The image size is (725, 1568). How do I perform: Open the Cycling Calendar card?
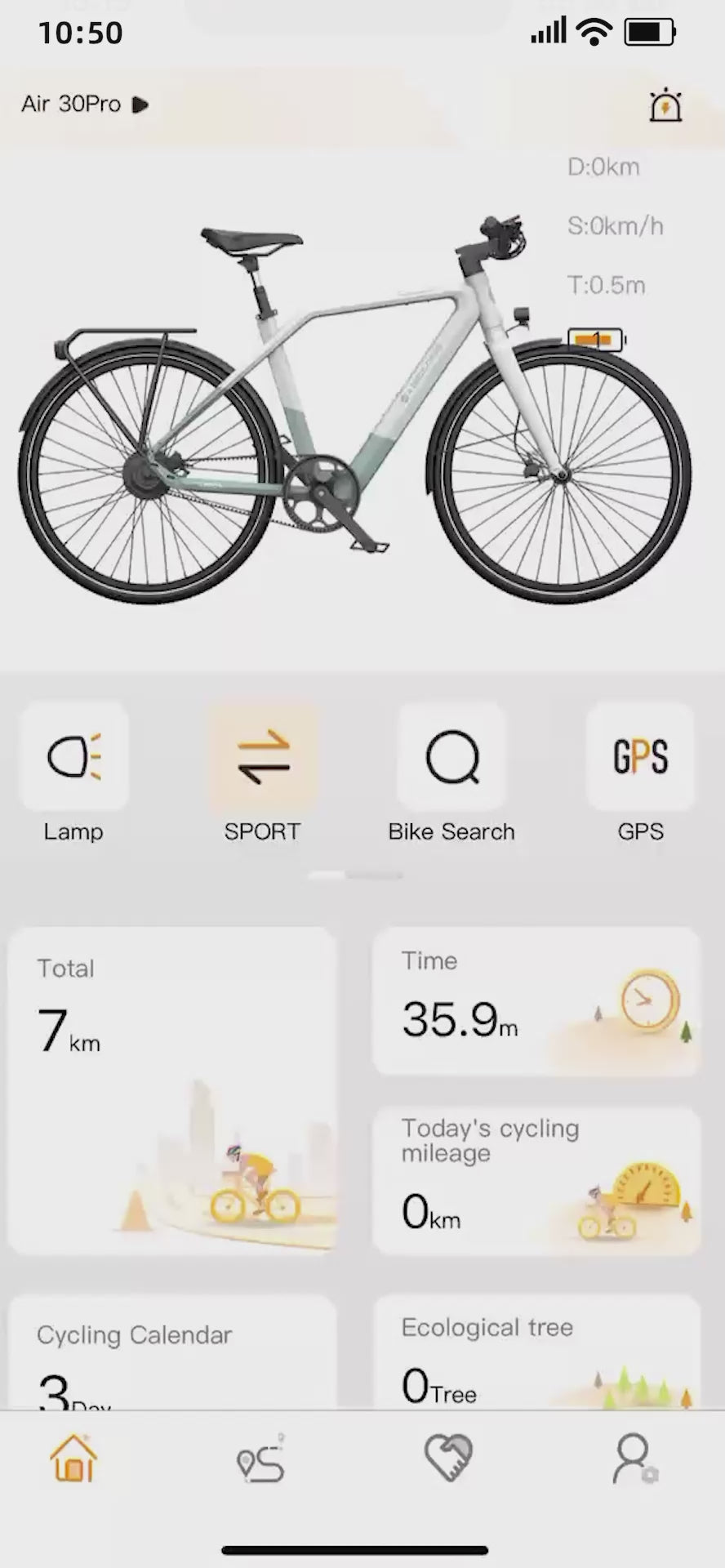pos(172,1352)
